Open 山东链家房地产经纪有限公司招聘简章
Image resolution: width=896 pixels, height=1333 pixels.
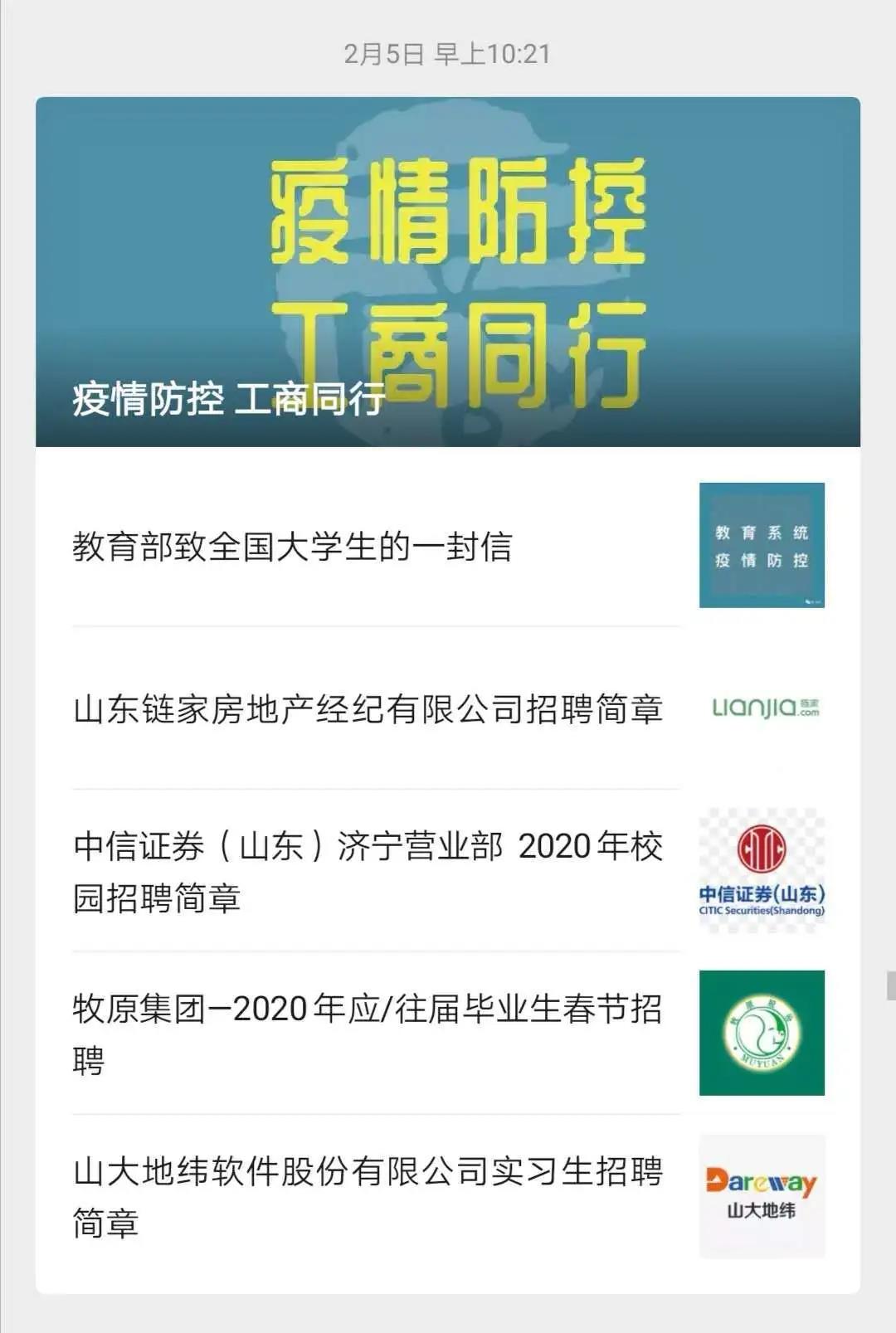pos(368,709)
